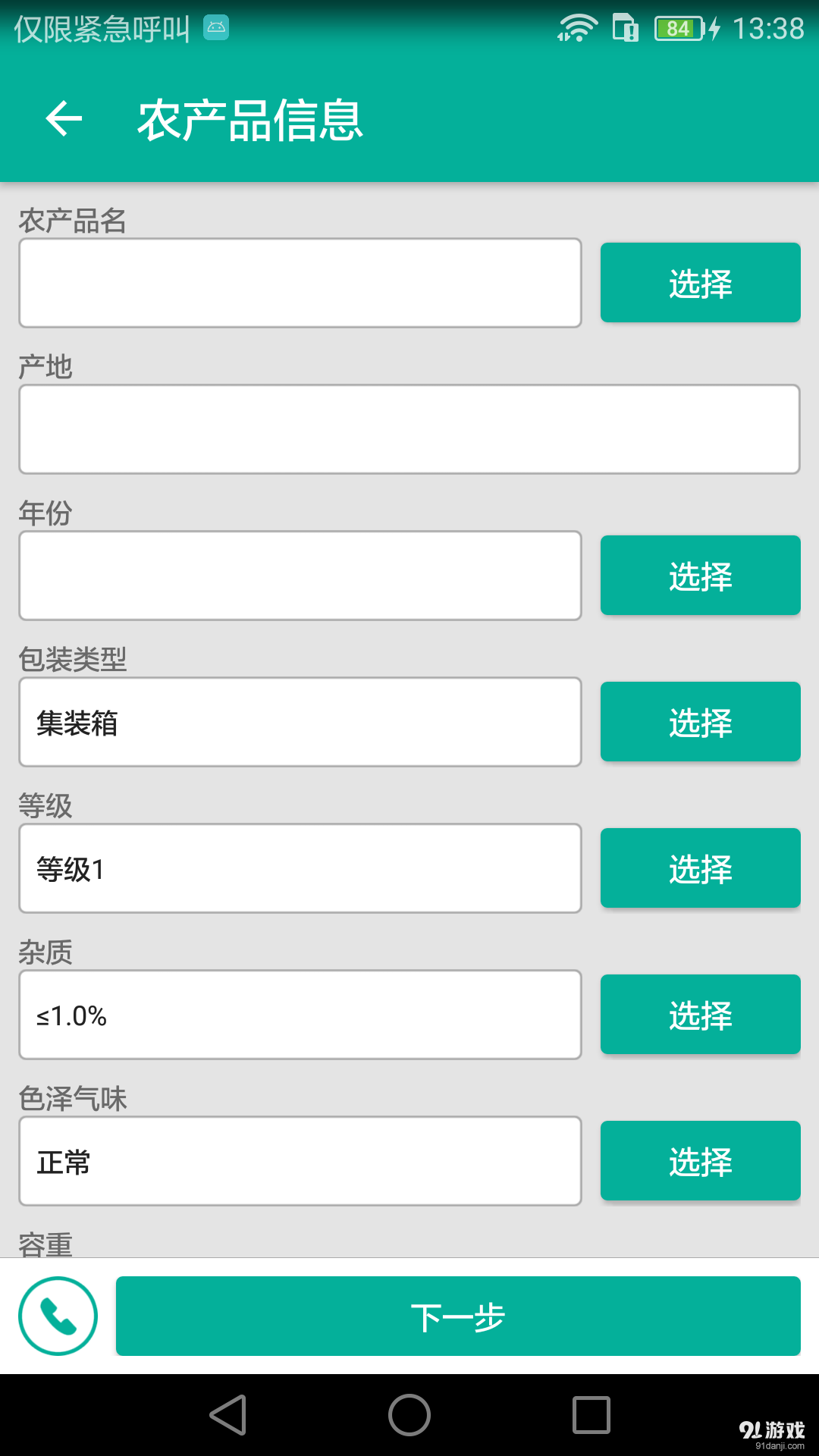Tap the green phone call icon
Image resolution: width=819 pixels, height=1456 pixels.
[56, 1316]
